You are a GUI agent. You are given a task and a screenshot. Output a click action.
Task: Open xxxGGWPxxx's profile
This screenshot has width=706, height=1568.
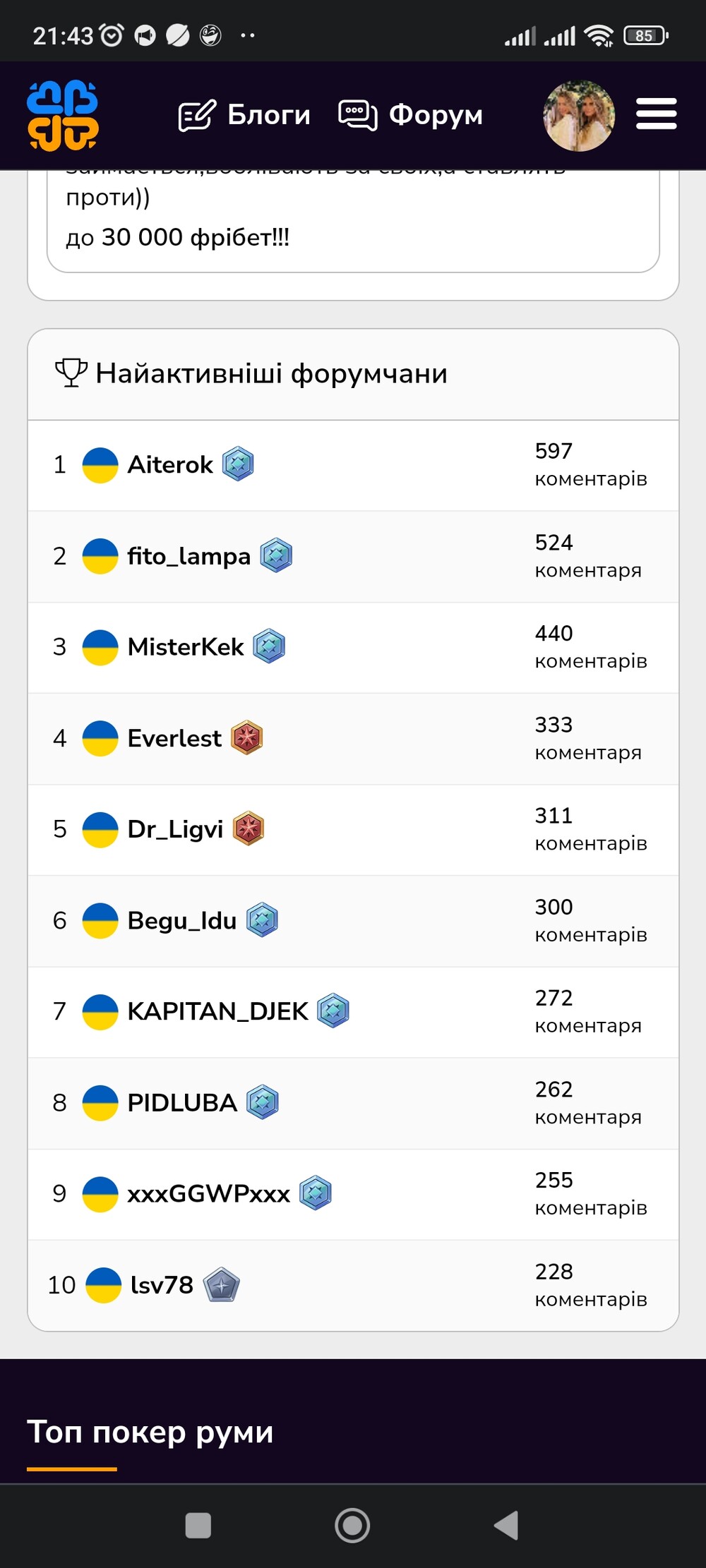[x=209, y=1193]
